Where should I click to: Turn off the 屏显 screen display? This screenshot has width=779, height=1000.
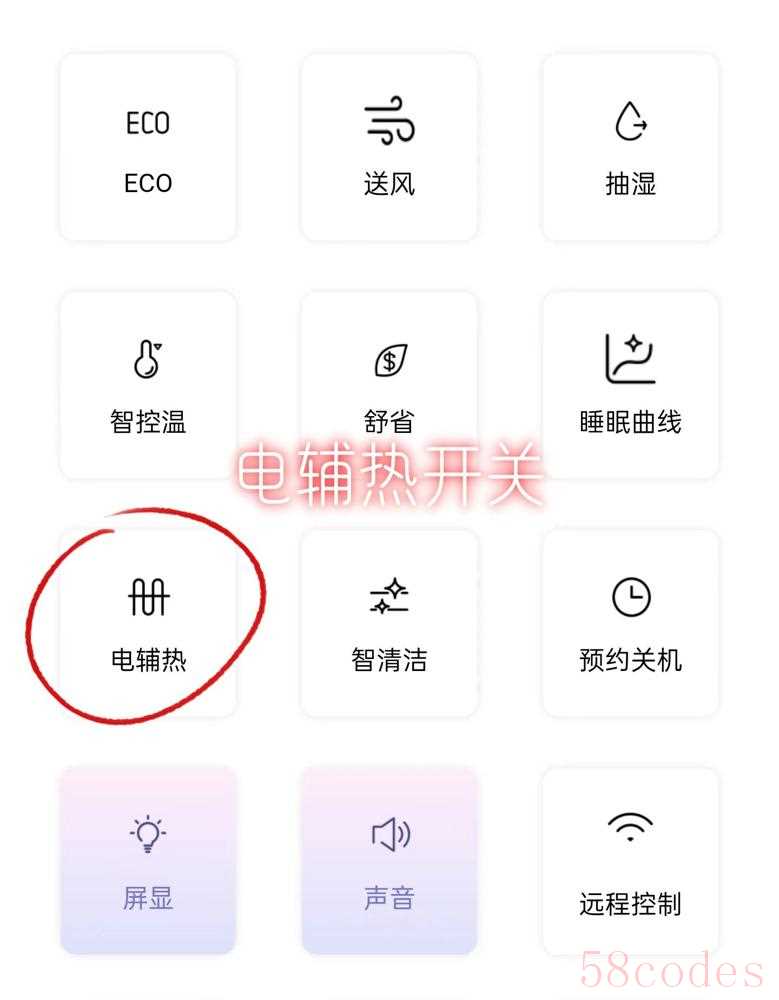148,861
